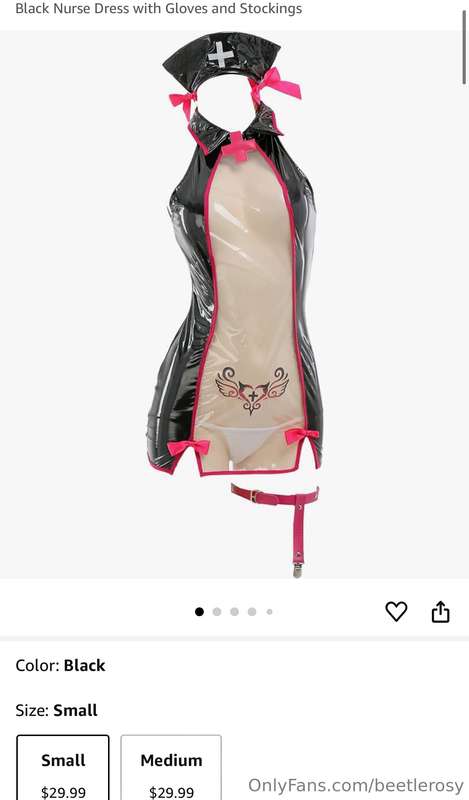Choose the Medium size option
Image resolution: width=469 pixels, height=800 pixels.
[171, 767]
